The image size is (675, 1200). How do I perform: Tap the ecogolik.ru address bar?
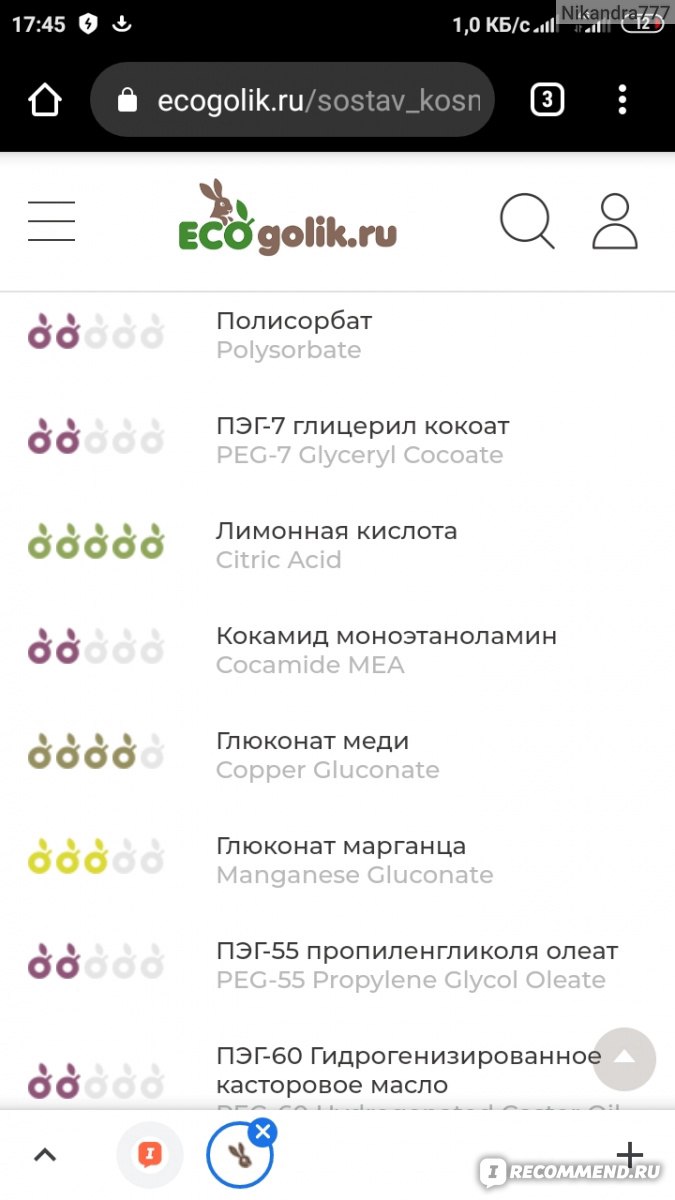point(292,100)
